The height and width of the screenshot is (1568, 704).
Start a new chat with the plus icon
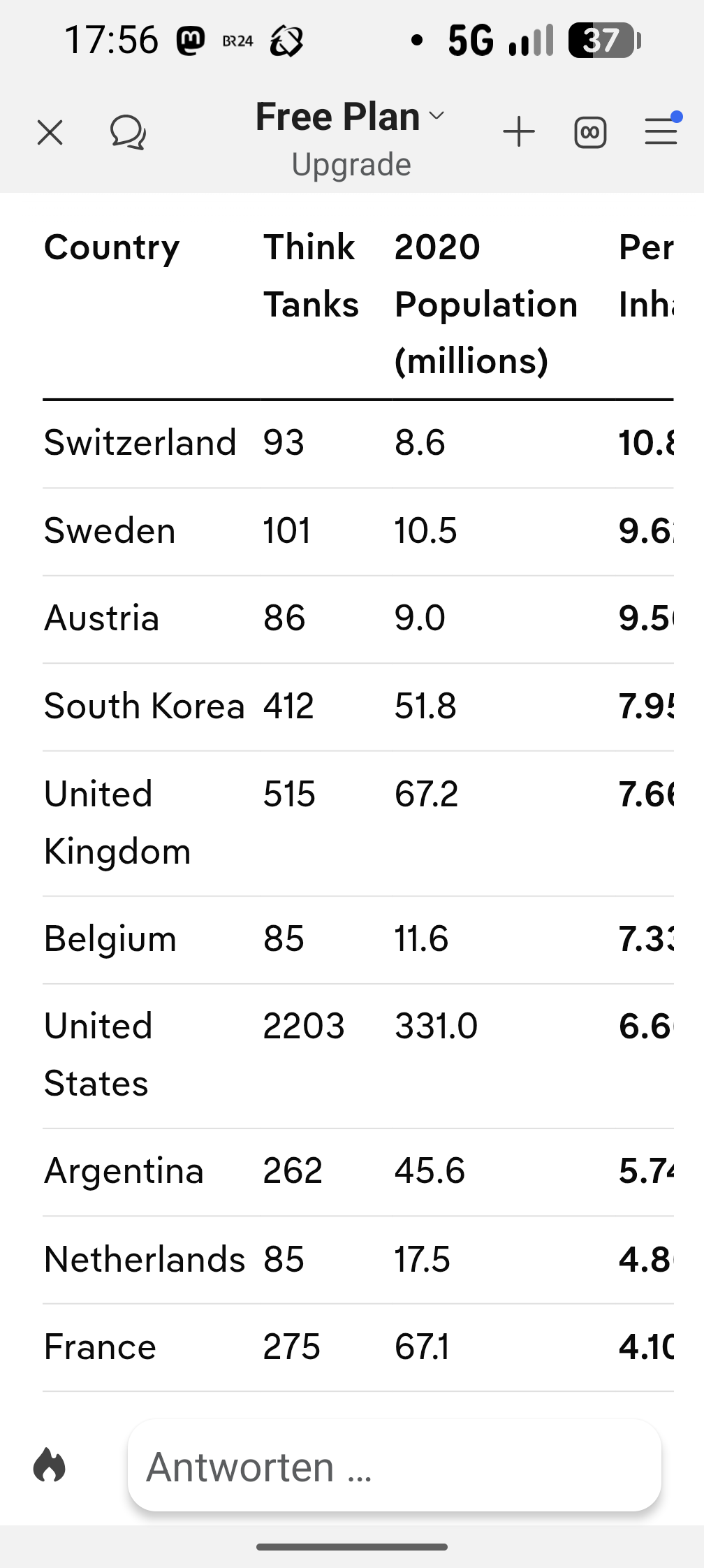519,132
